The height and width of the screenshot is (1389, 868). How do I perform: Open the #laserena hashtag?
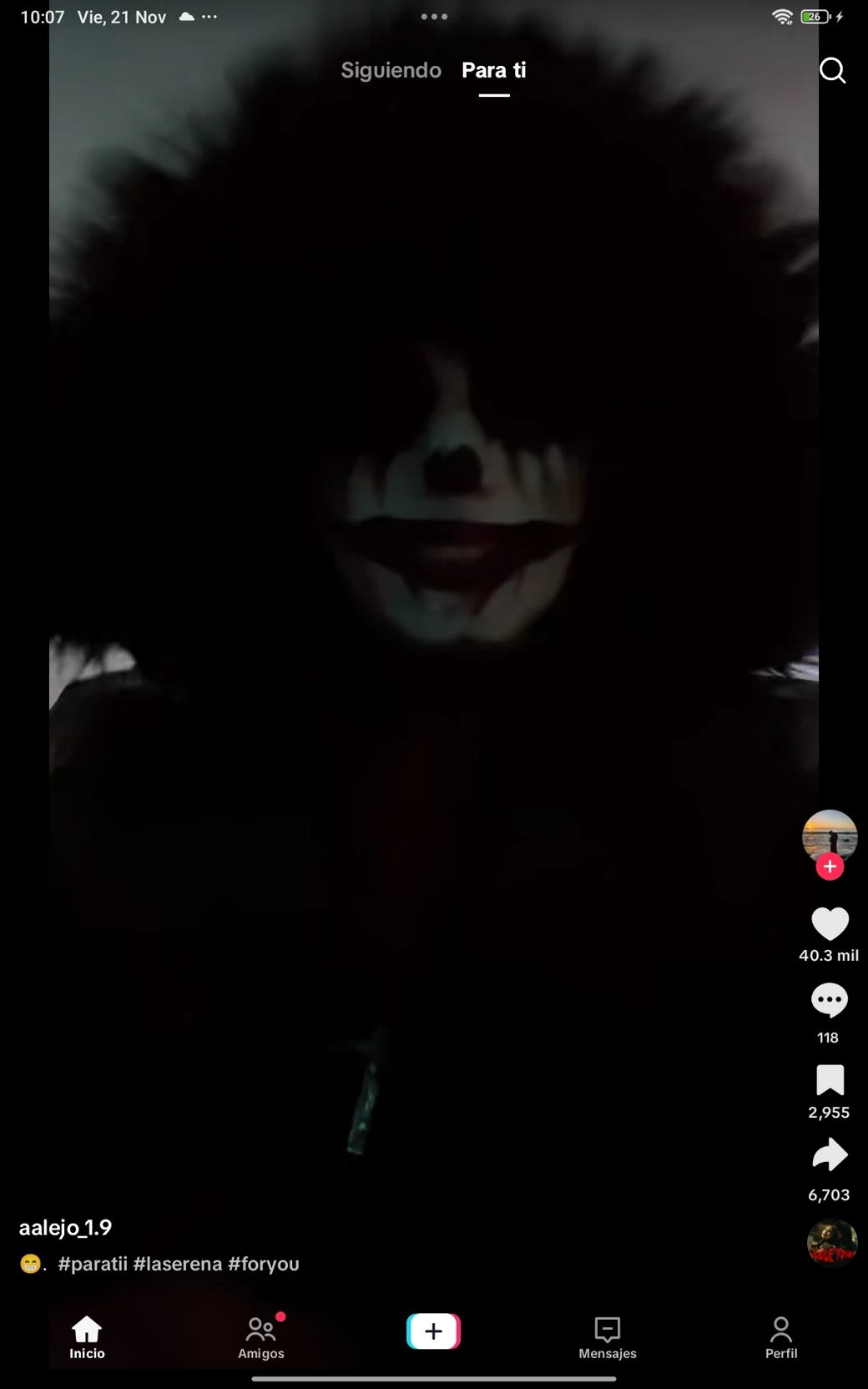click(178, 1264)
